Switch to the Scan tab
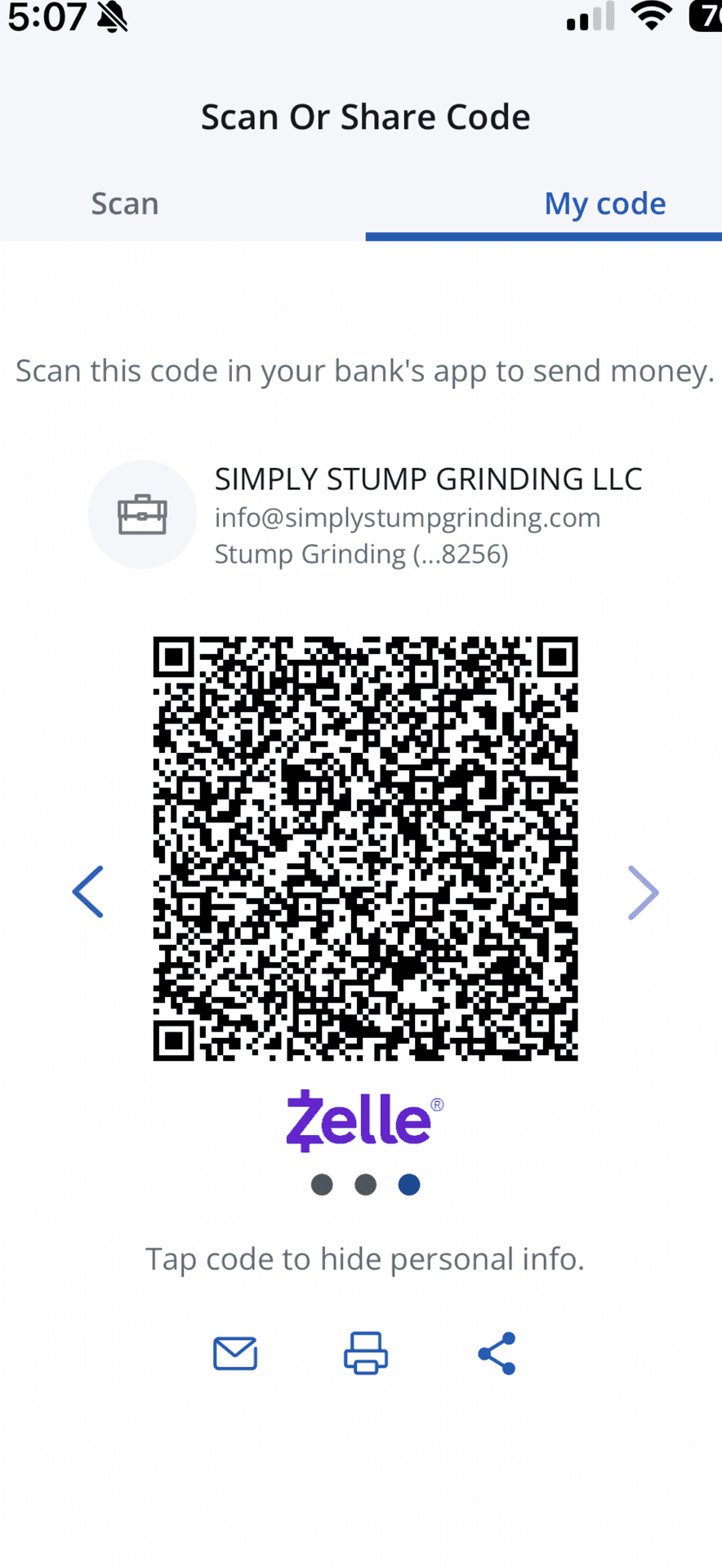Image resolution: width=722 pixels, height=1568 pixels. coord(125,203)
